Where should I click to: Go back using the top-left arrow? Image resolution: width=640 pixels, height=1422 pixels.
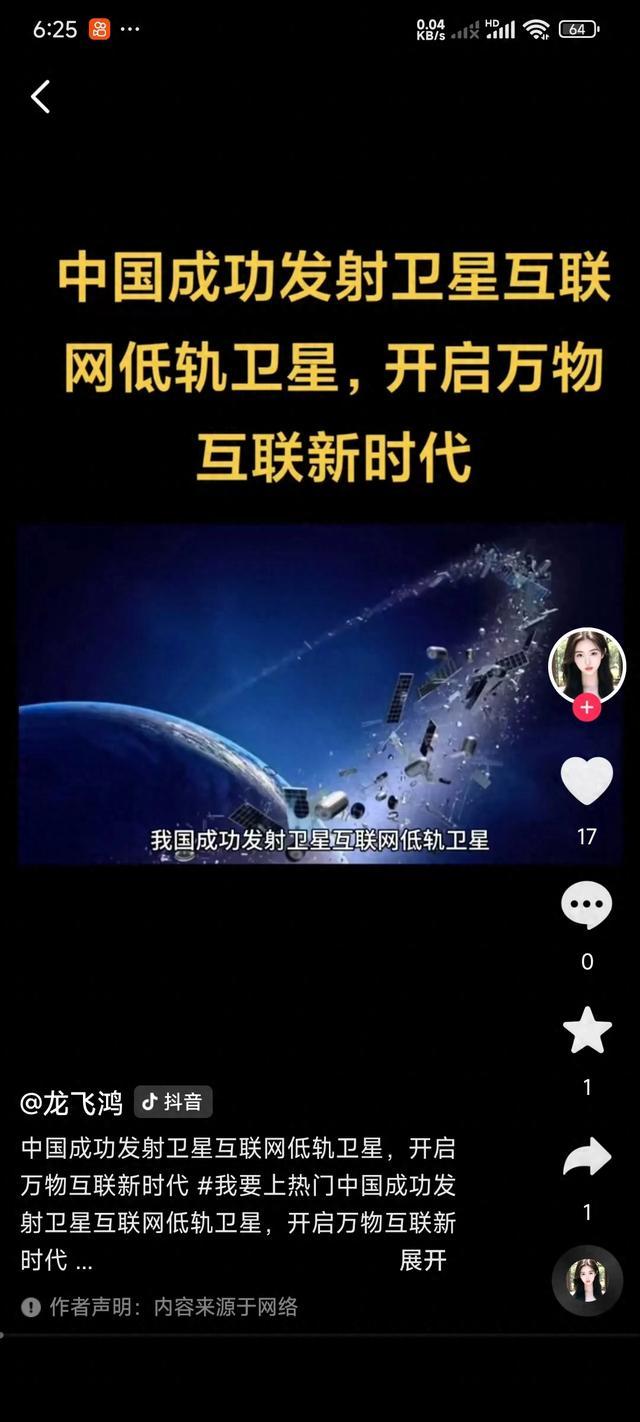40,97
